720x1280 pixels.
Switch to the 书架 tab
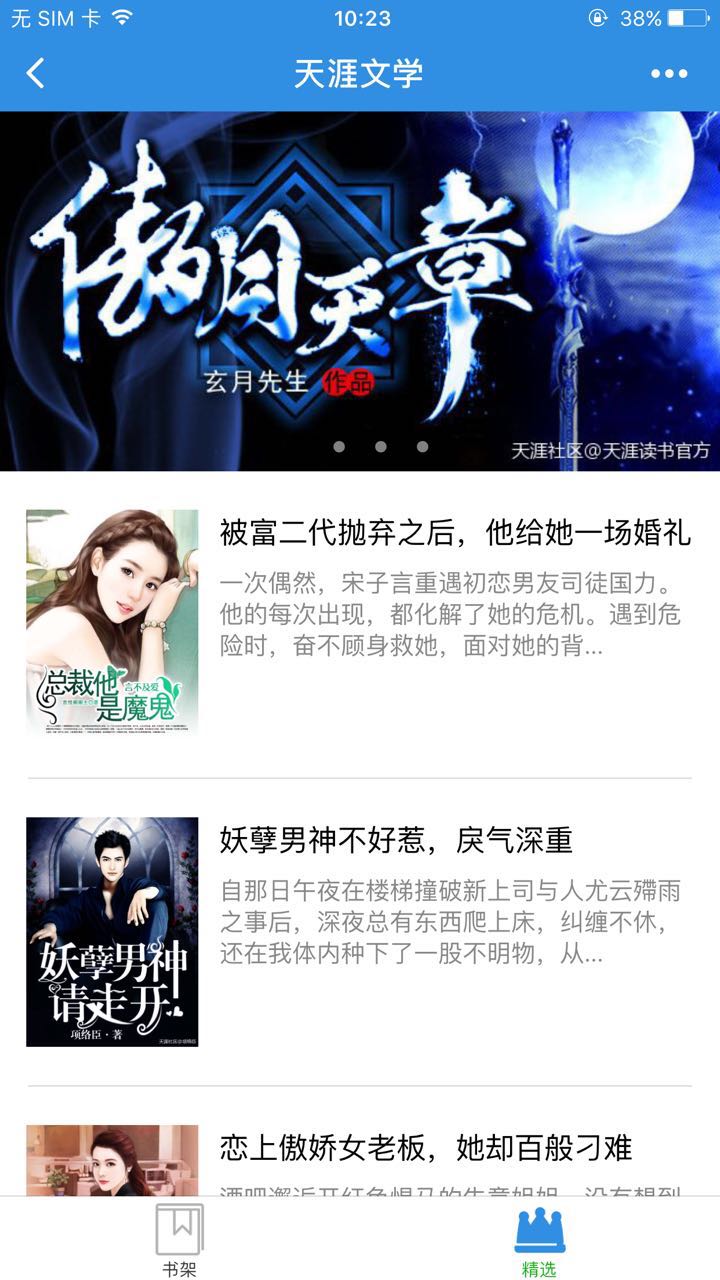pyautogui.click(x=180, y=1240)
